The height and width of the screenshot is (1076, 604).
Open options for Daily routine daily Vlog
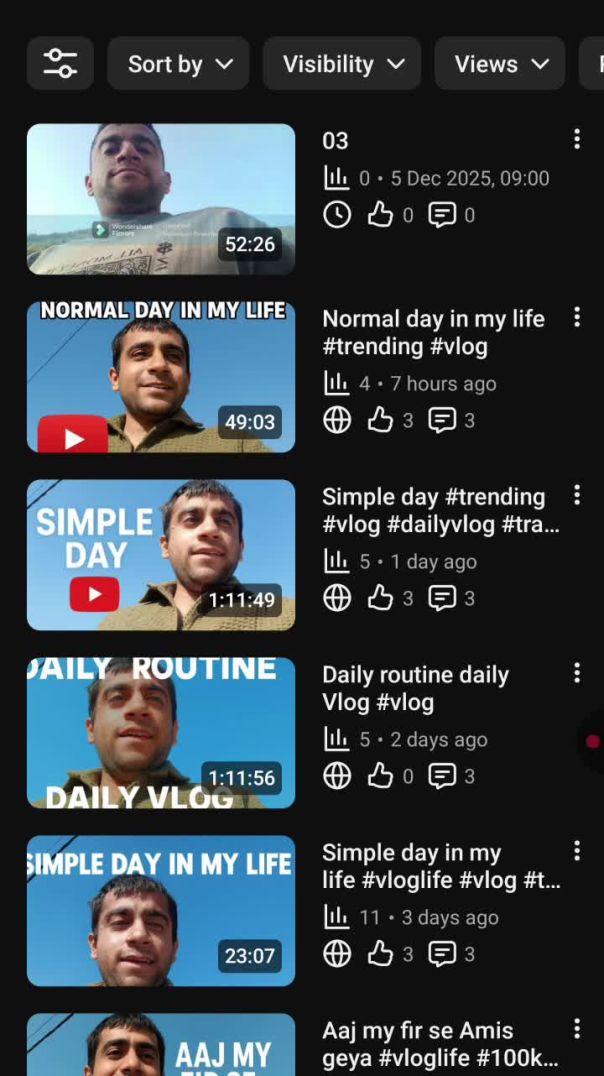point(576,674)
